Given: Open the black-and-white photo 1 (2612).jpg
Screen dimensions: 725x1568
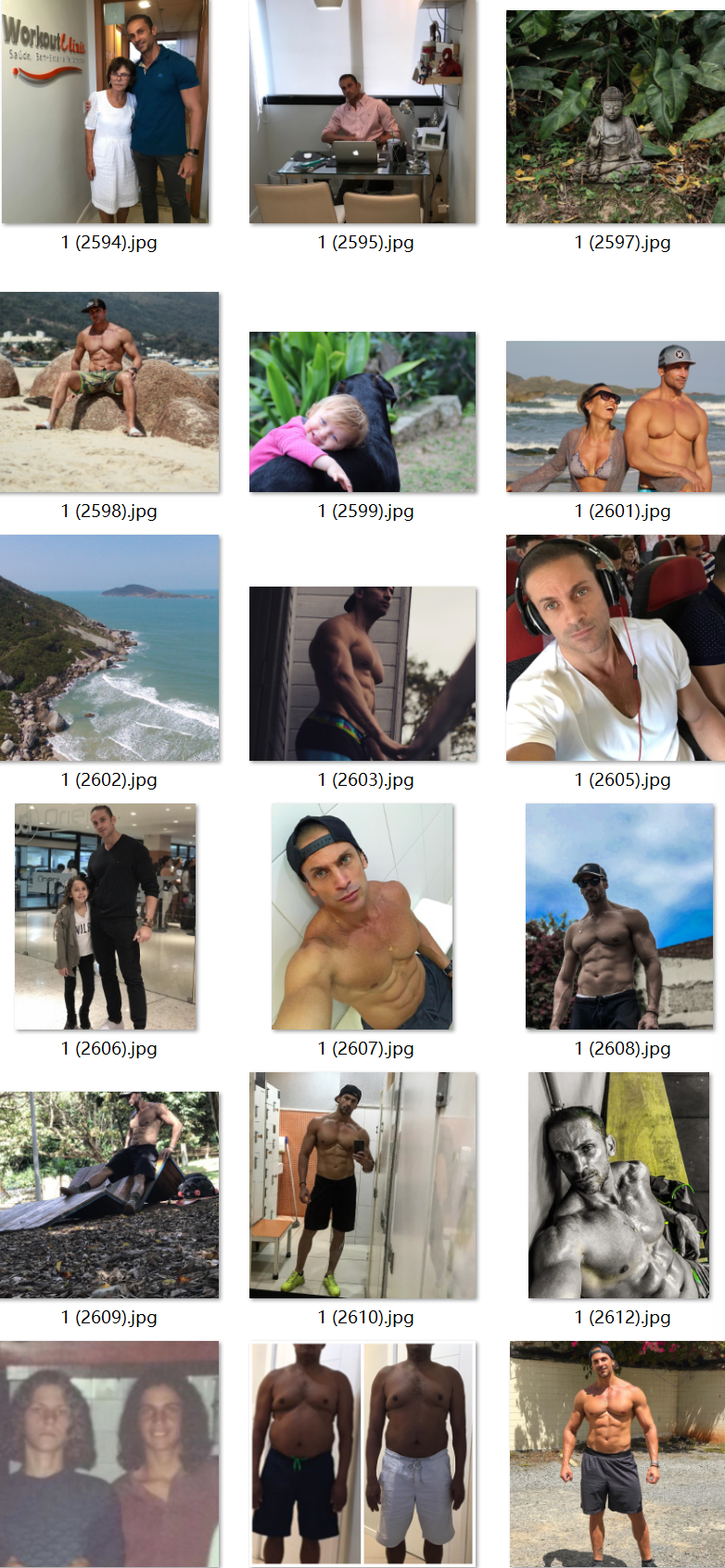Looking at the screenshot, I should pos(619,1185).
